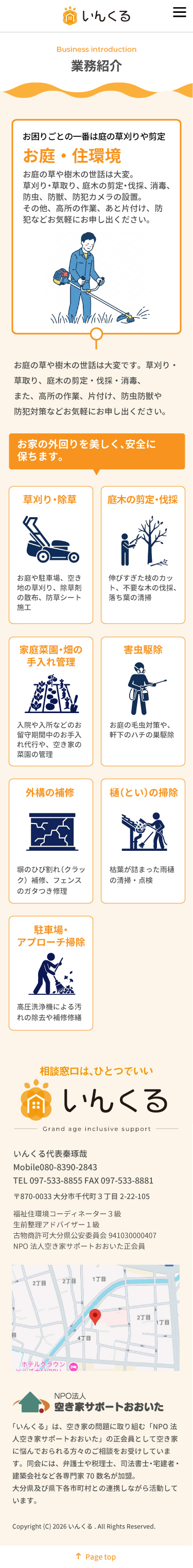The image size is (193, 1568).
Task: Open the embedded map
Action: [96, 1319]
